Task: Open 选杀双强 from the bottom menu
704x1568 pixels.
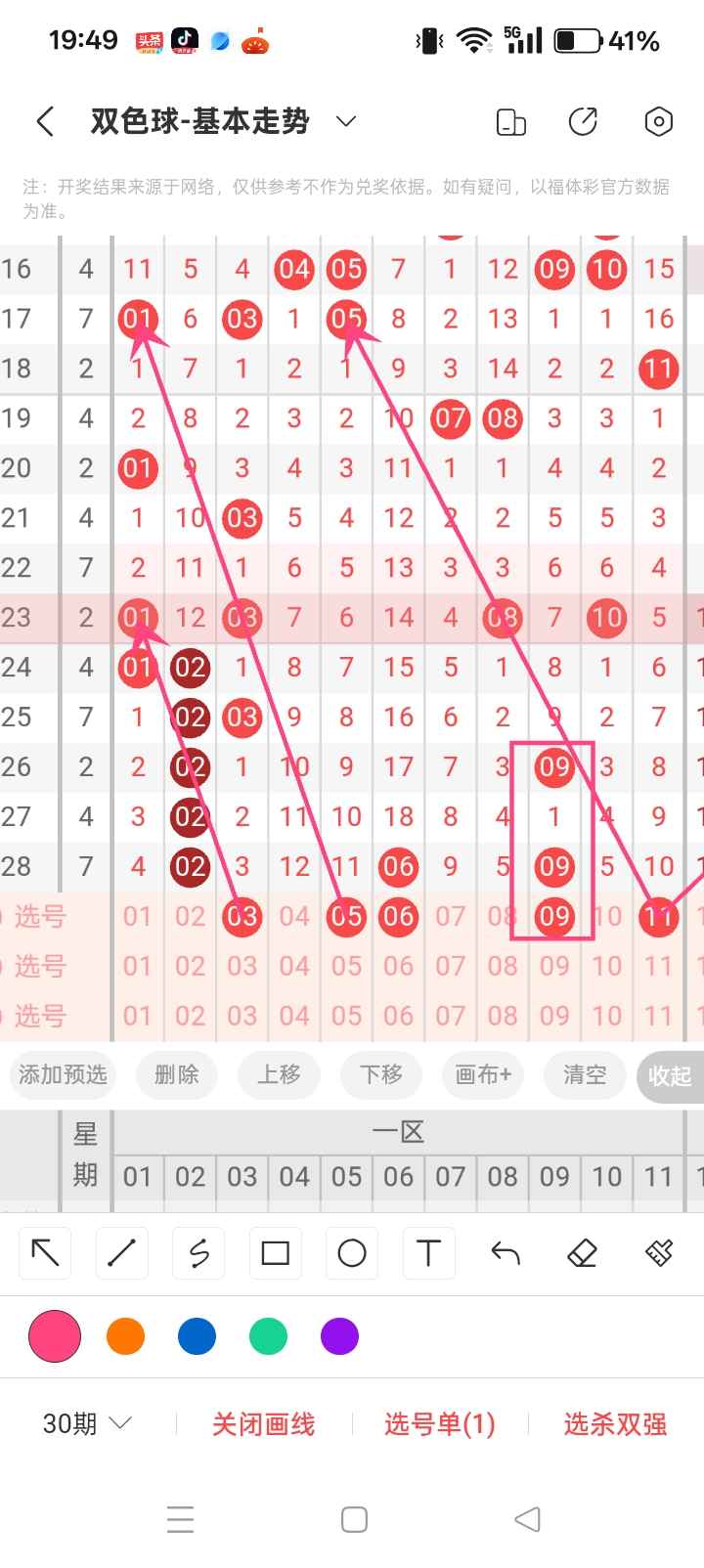Action: (615, 1424)
